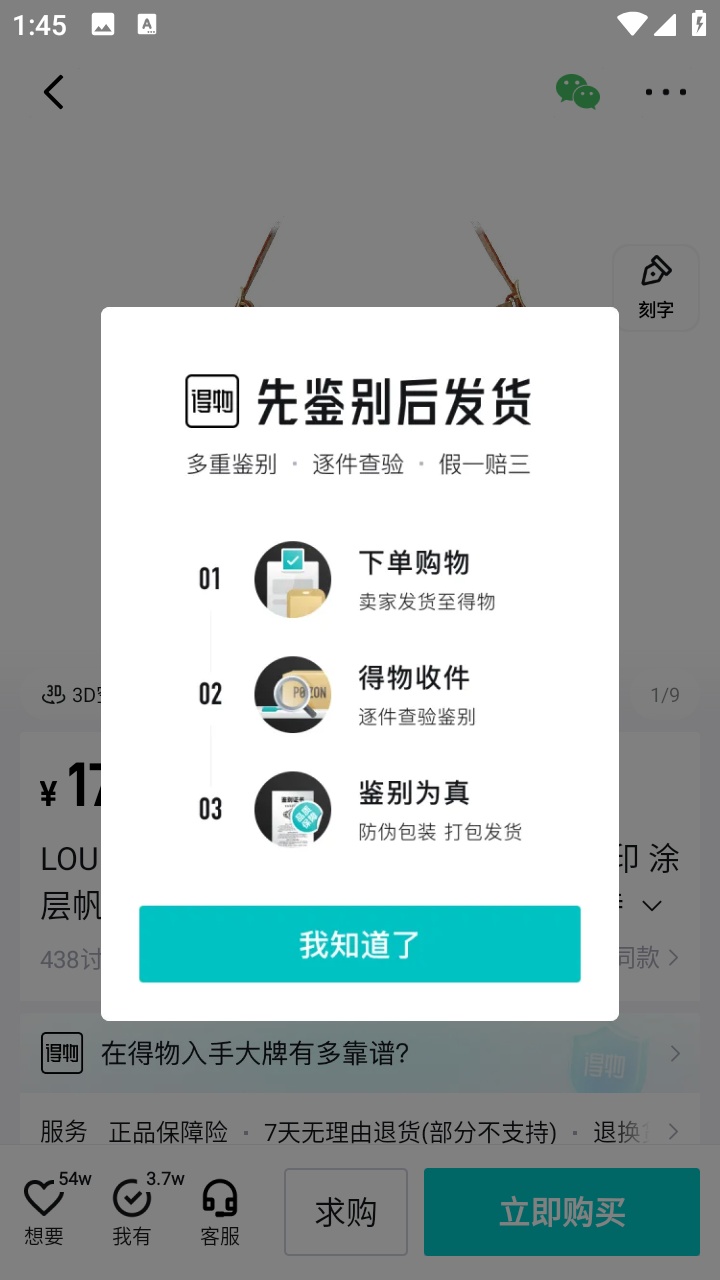Tap 立即购买 to buy now
720x1280 pixels.
[x=562, y=1212]
